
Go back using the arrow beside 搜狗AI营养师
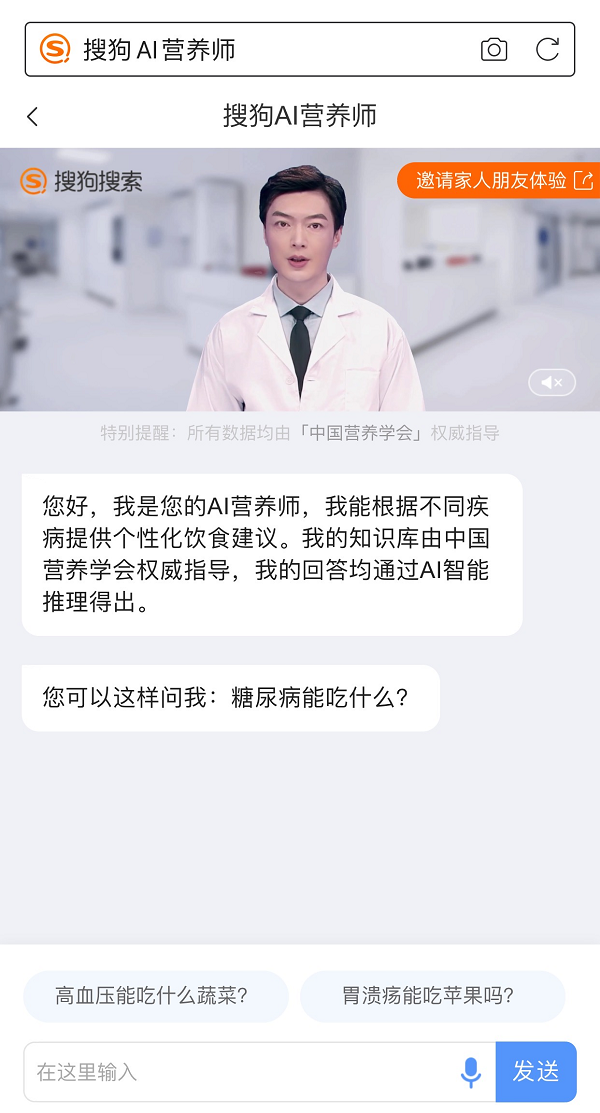(33, 117)
